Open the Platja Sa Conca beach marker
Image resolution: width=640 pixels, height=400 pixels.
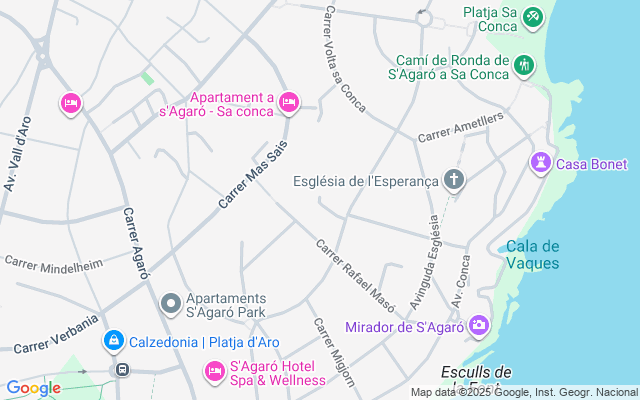pyautogui.click(x=534, y=16)
